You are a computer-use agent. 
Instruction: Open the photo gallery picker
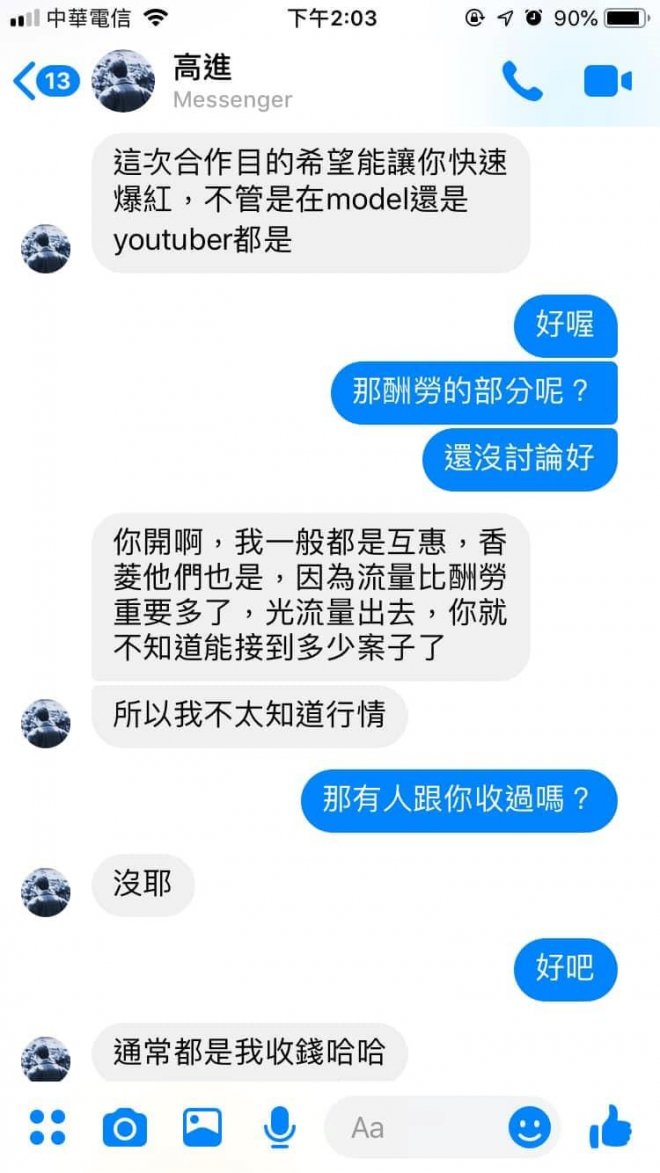202,1128
